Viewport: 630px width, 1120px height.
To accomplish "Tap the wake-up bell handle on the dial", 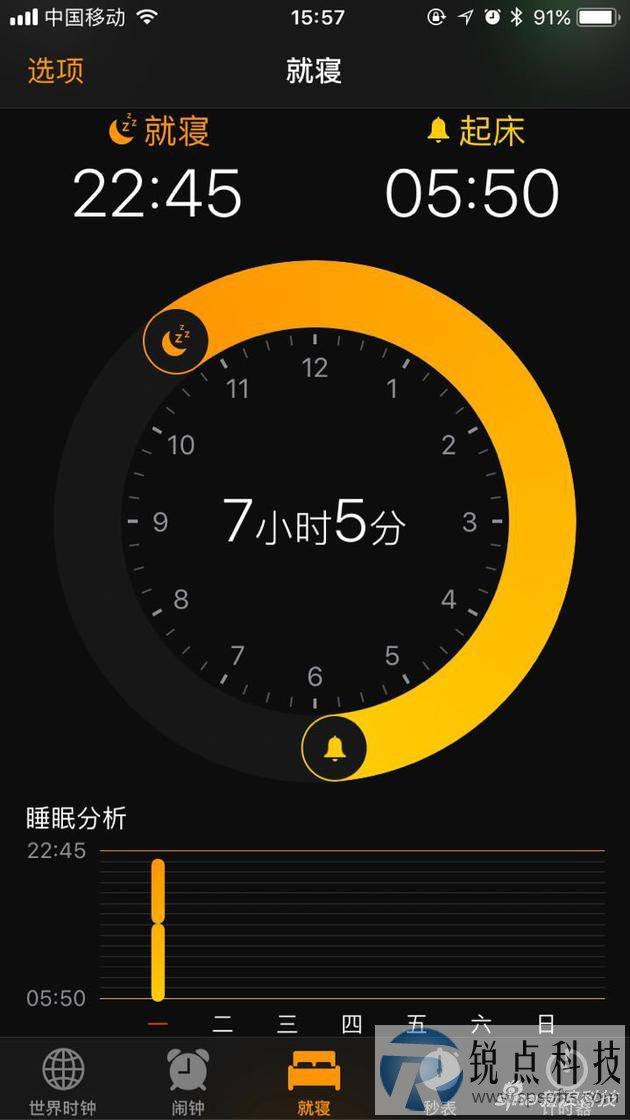I will (x=335, y=746).
